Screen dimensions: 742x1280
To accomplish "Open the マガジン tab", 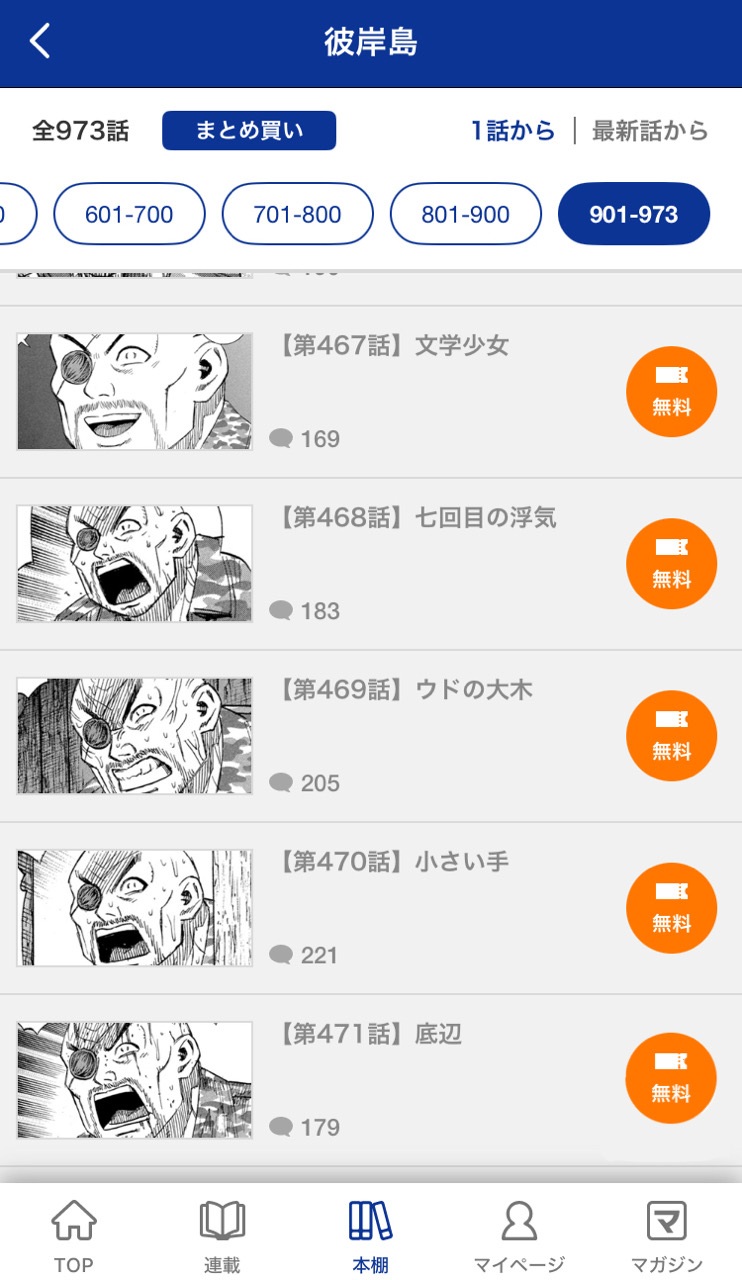I will (x=667, y=1236).
